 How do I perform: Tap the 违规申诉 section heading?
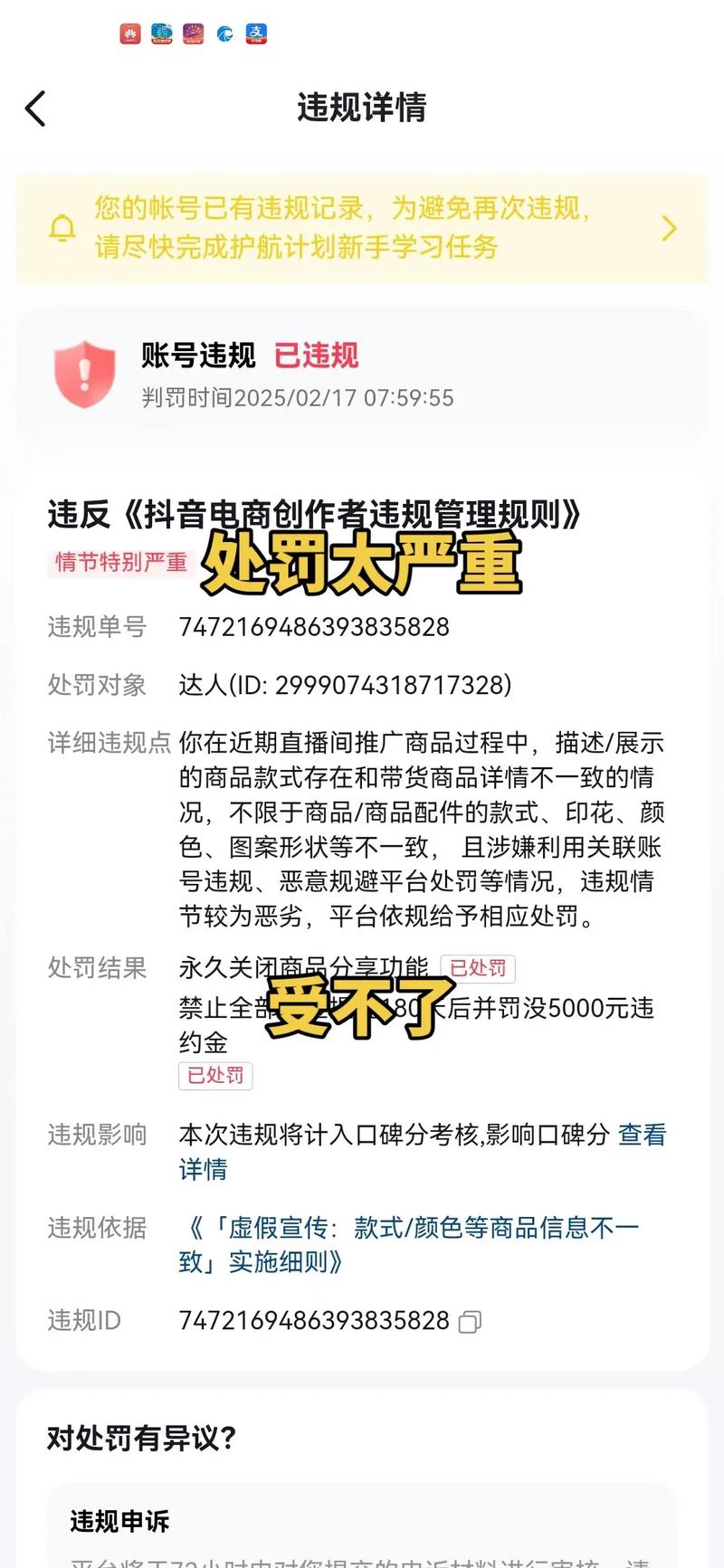[x=119, y=1516]
